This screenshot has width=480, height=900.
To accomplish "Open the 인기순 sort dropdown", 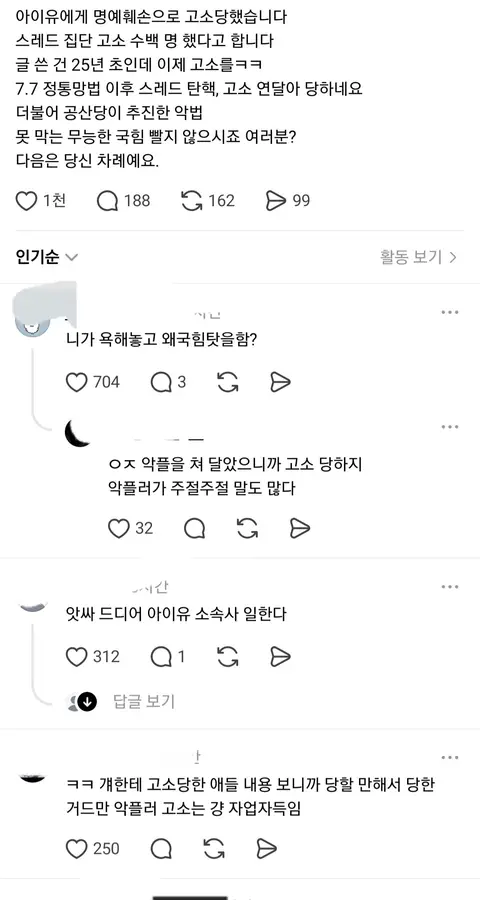I will click(x=47, y=257).
